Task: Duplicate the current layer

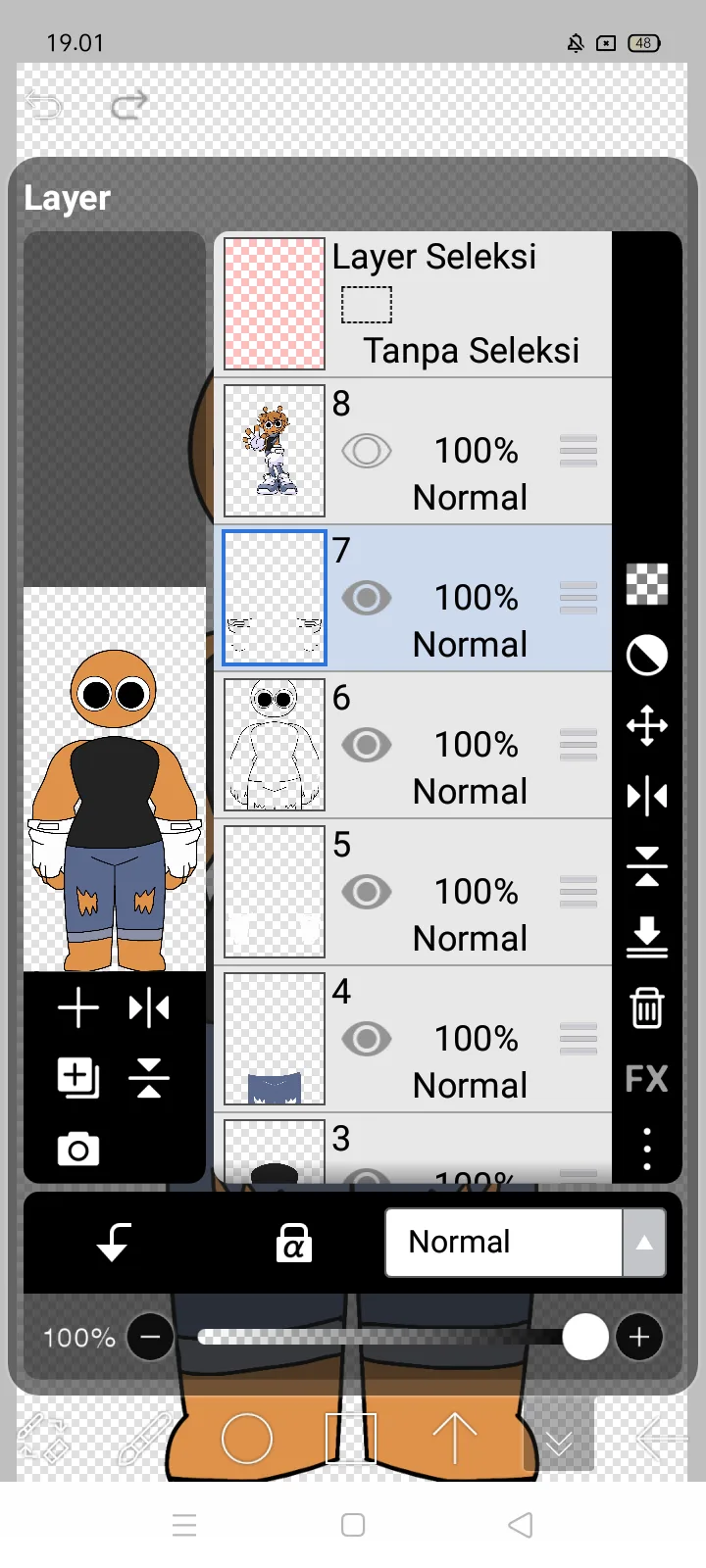Action: [78, 1078]
